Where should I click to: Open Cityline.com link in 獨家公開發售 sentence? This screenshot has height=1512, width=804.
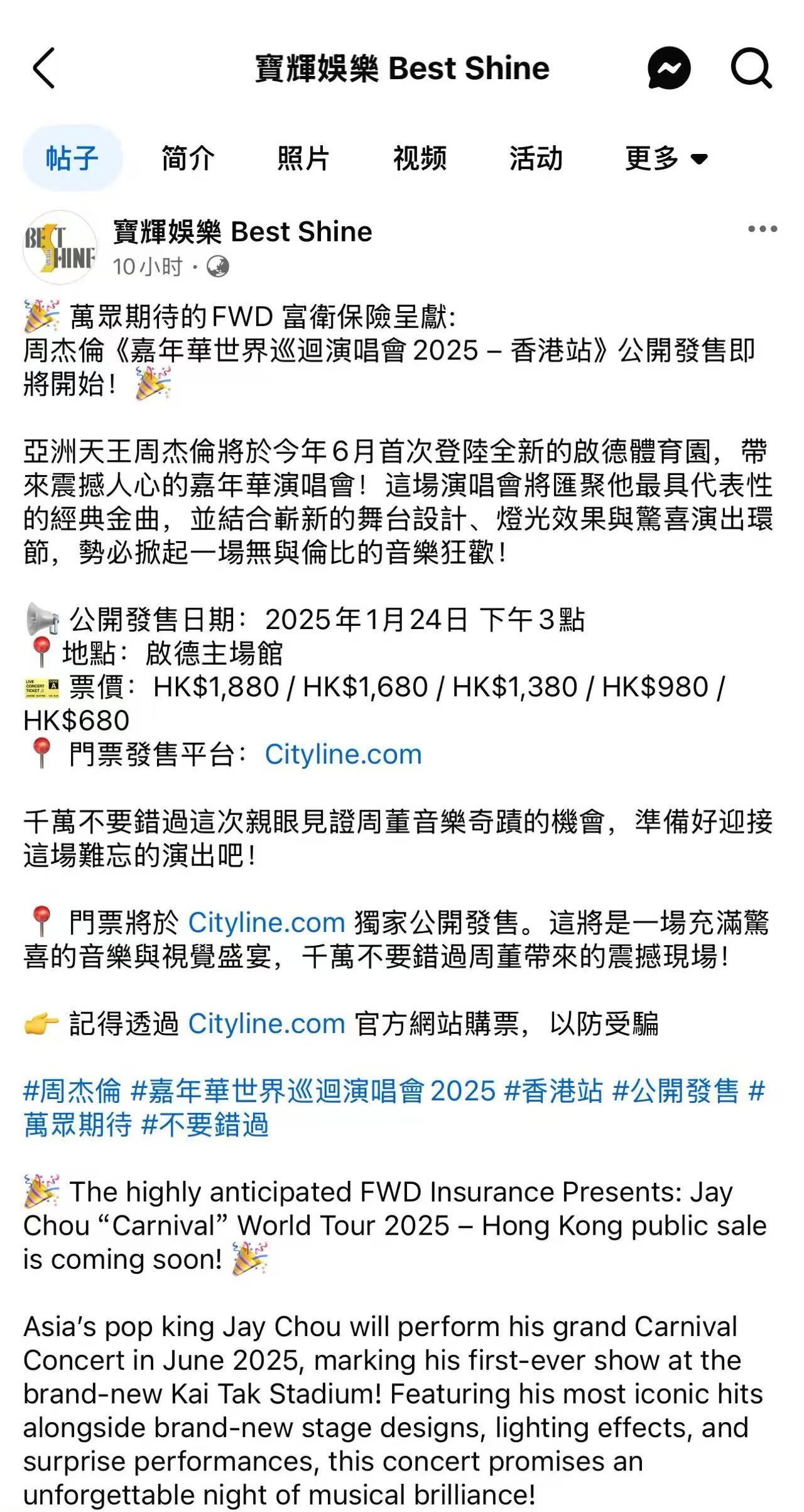point(267,923)
